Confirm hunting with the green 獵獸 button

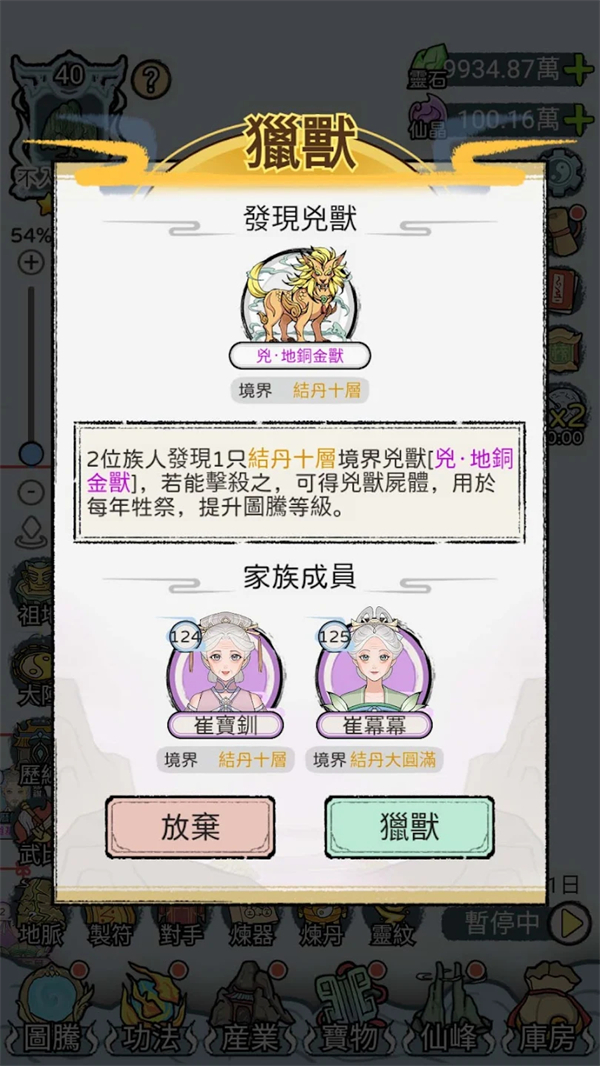[x=409, y=826]
